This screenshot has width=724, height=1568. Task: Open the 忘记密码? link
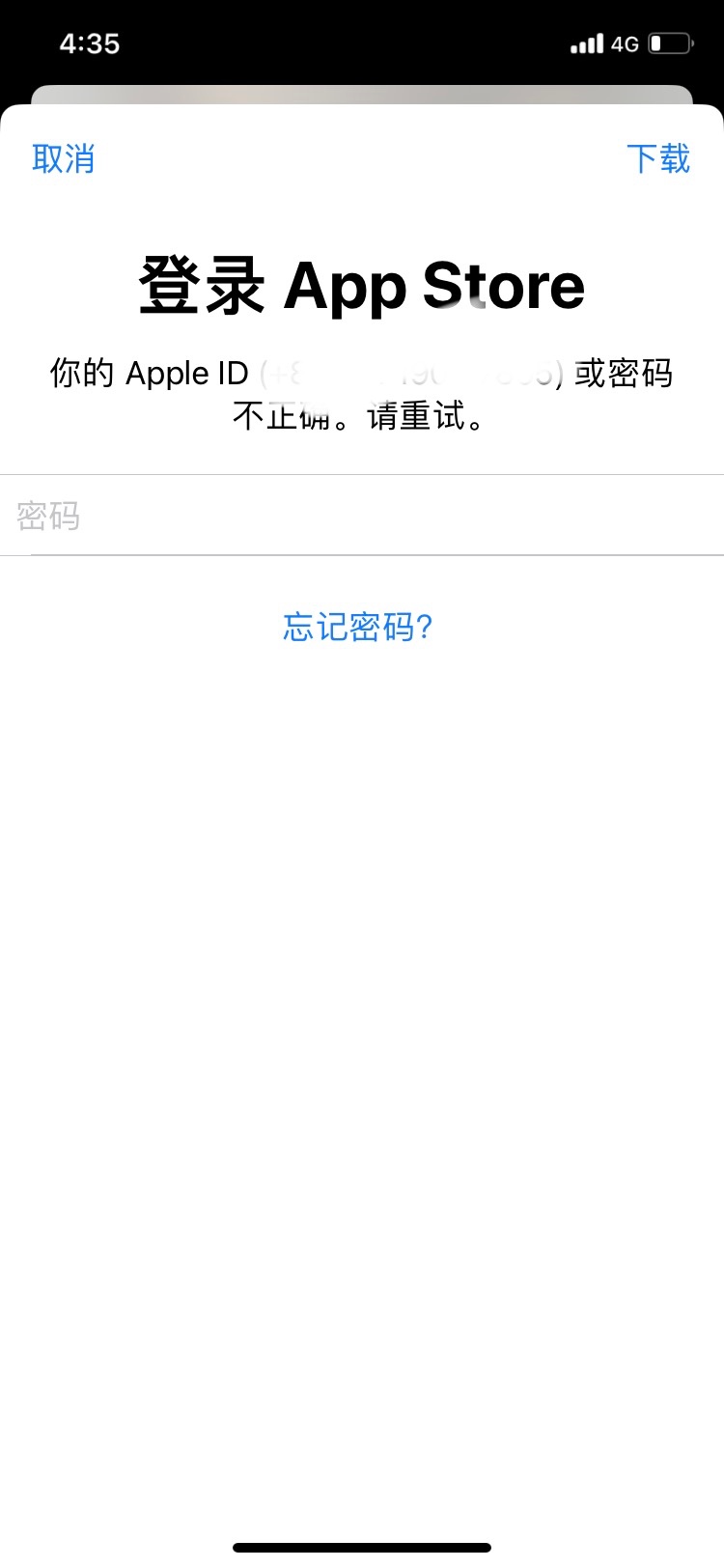tap(358, 627)
